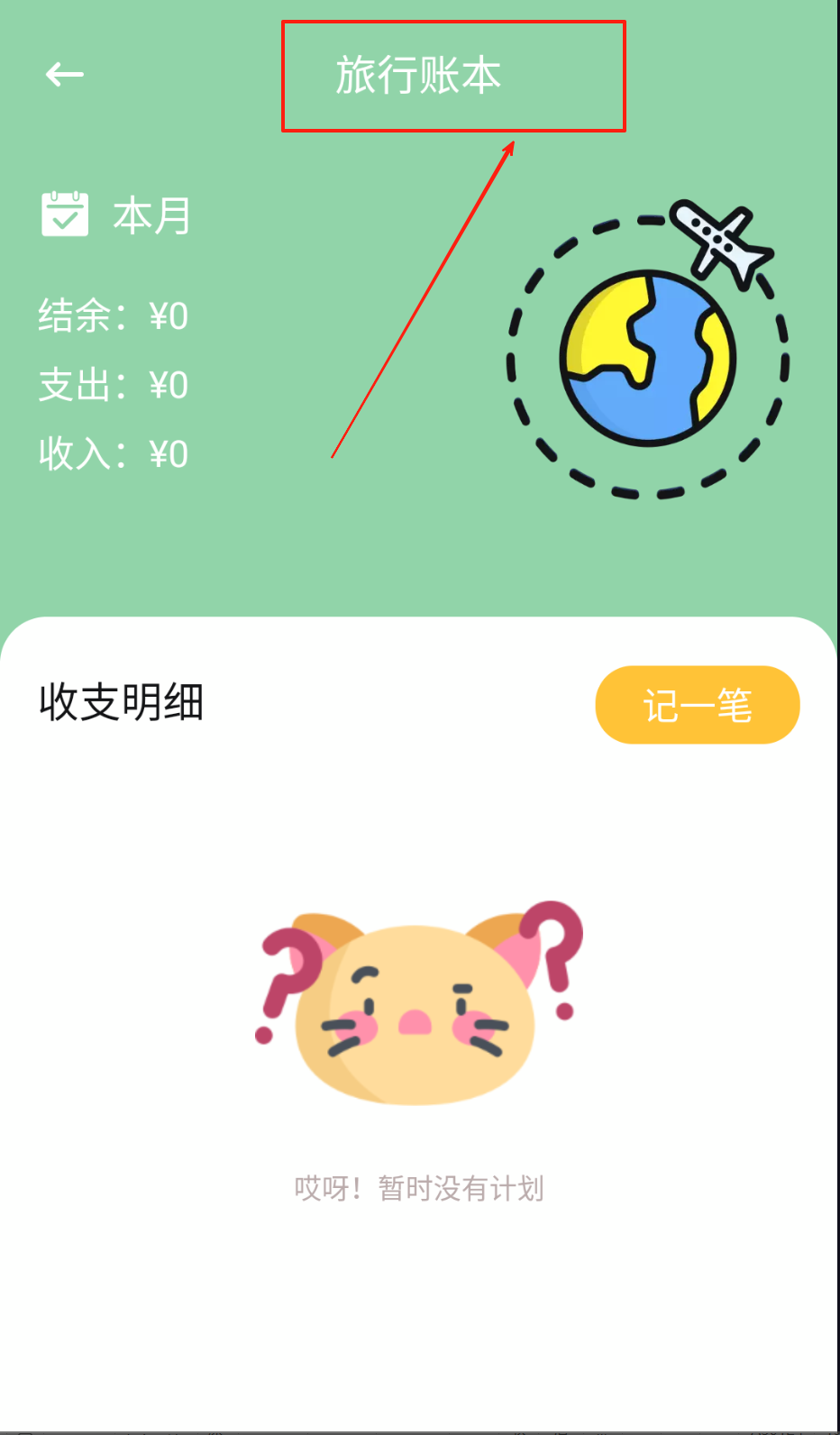Go back using the arrow
The image size is (840, 1435).
pos(65,74)
